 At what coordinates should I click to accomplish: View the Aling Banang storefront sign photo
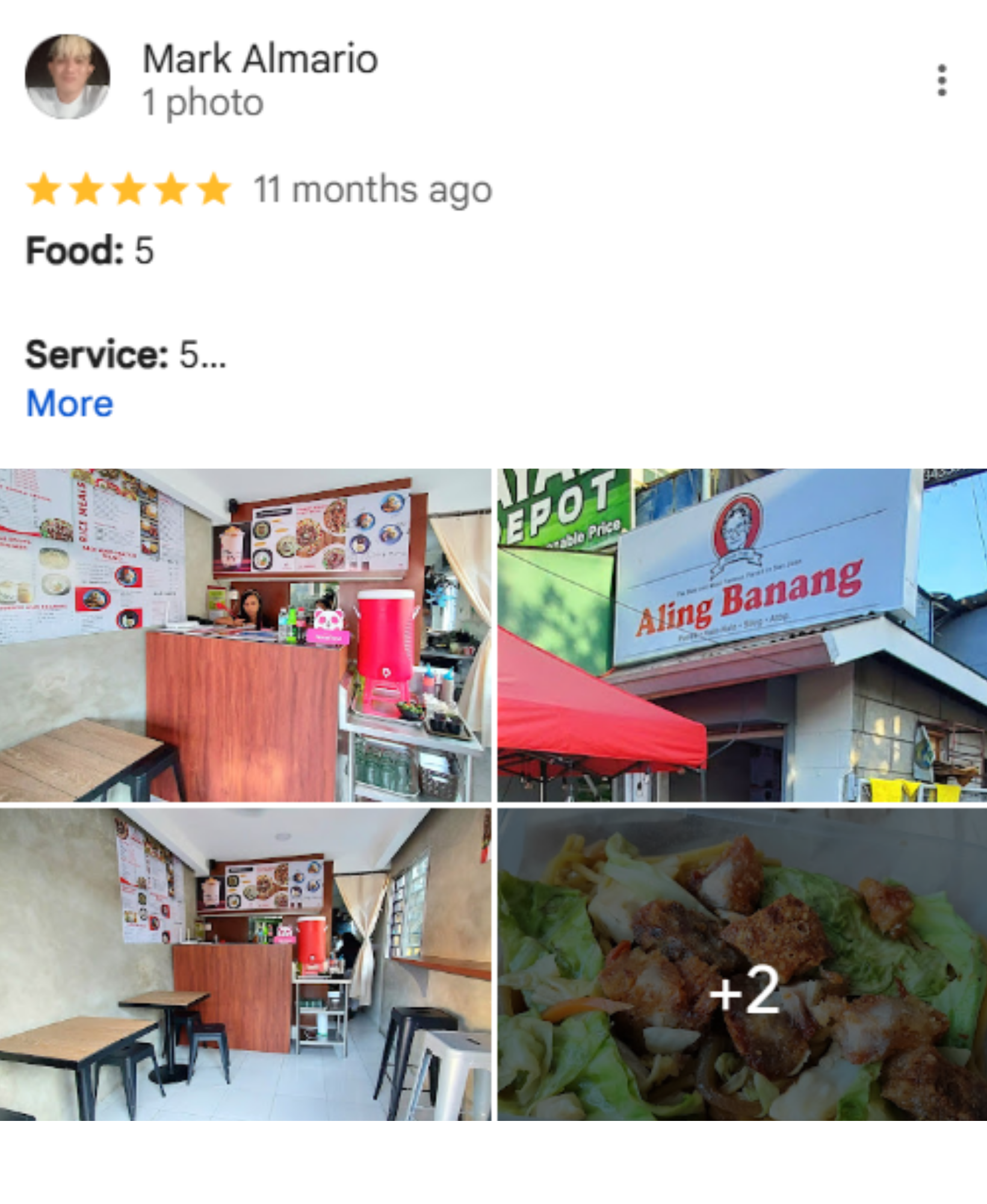742,635
